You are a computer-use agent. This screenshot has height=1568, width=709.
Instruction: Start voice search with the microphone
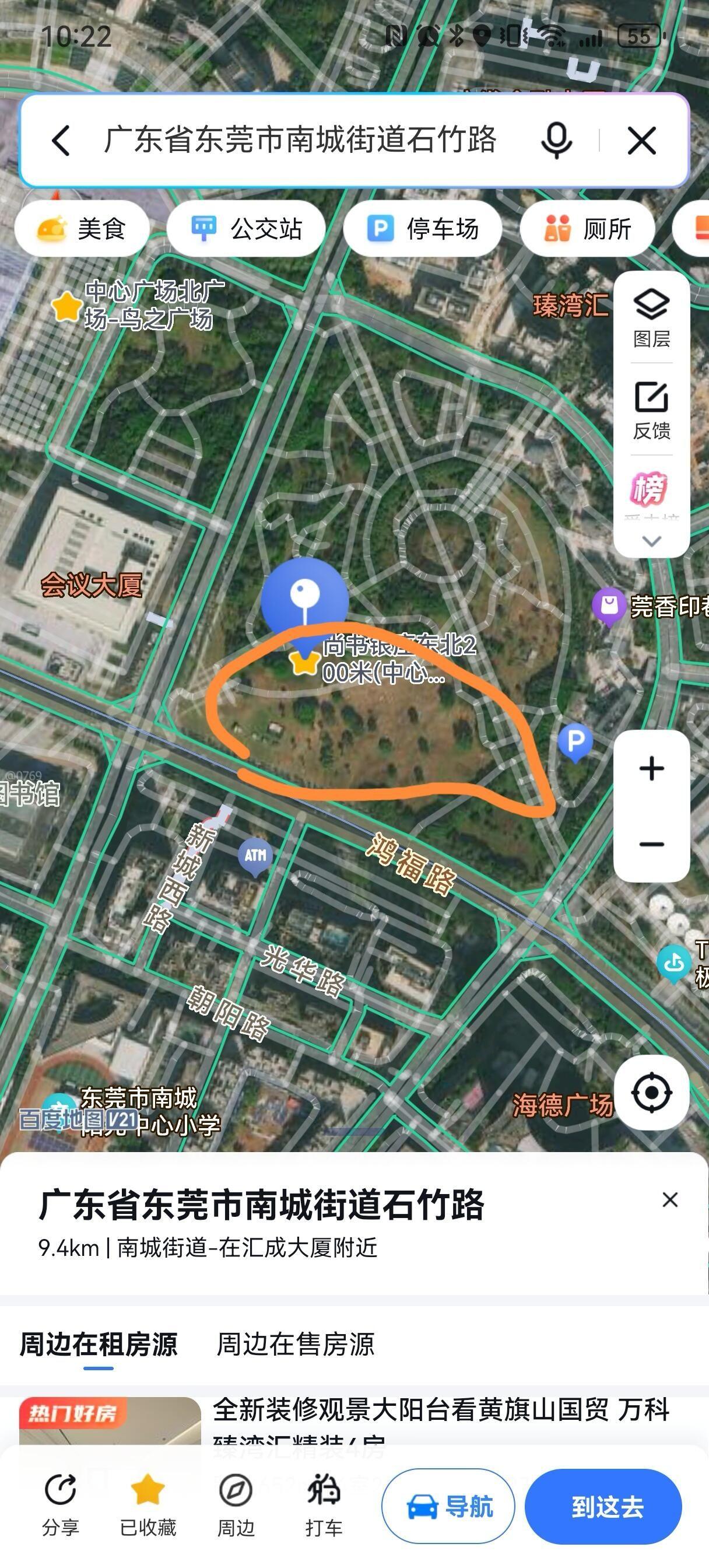pos(556,141)
